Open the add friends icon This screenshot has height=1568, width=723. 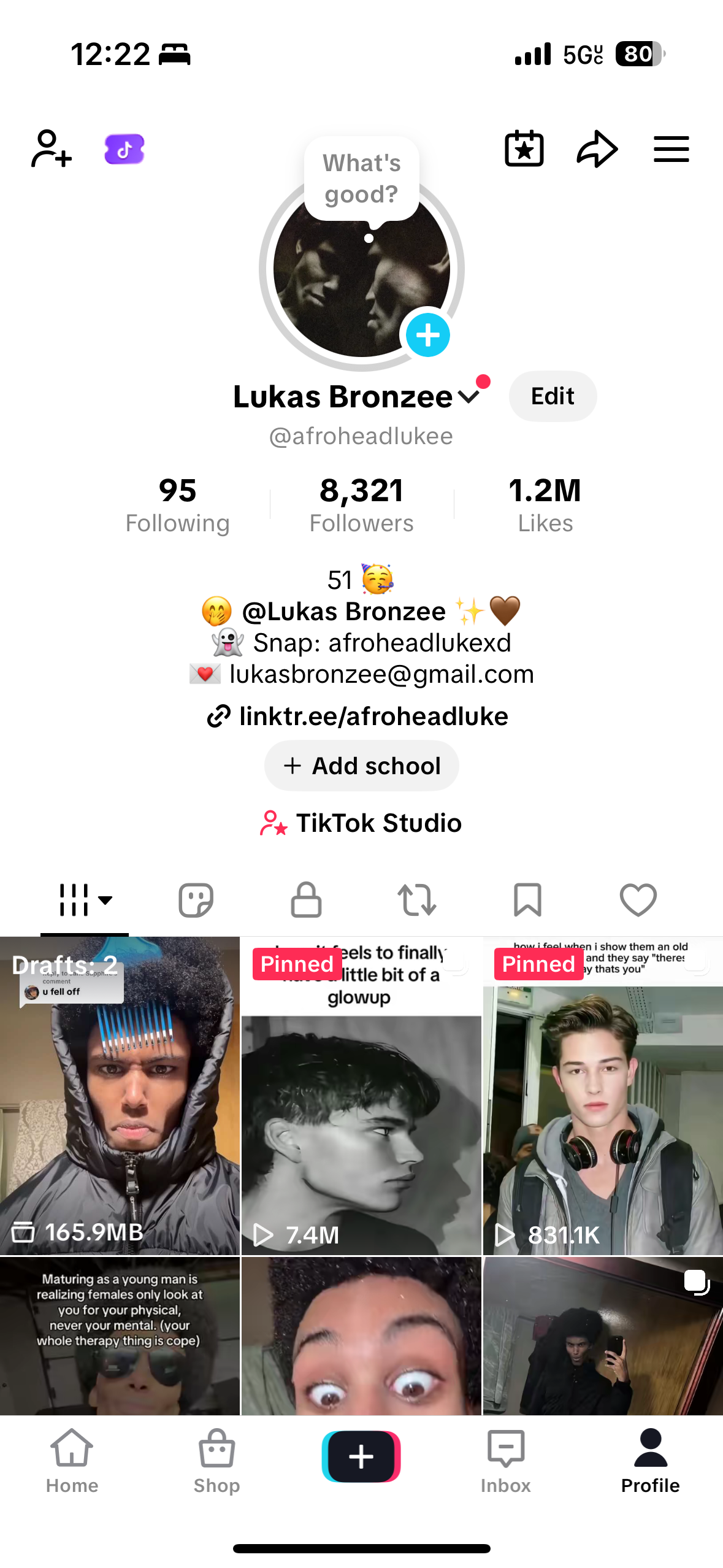coord(52,148)
